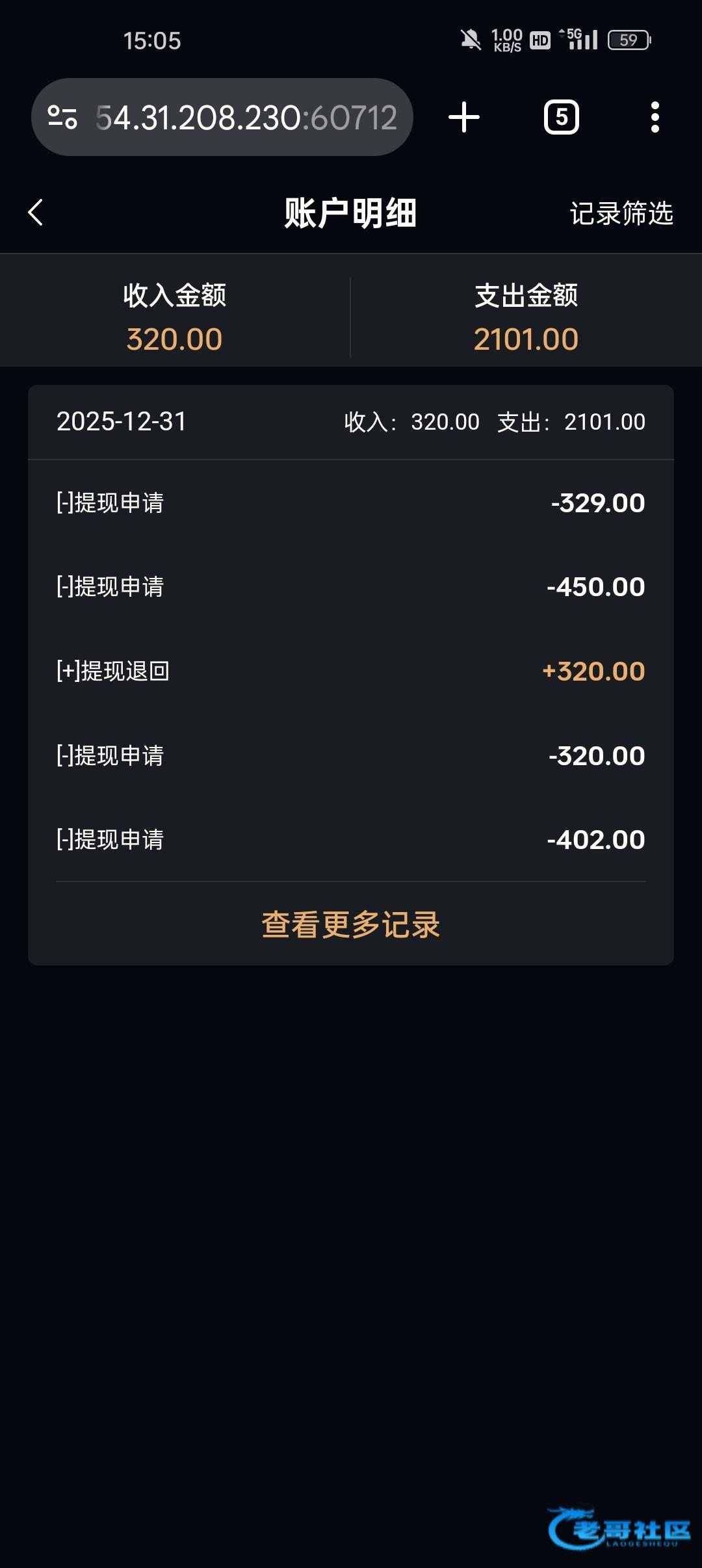The image size is (702, 1568).
Task: Open 记录筛选 record filter
Action: (621, 213)
